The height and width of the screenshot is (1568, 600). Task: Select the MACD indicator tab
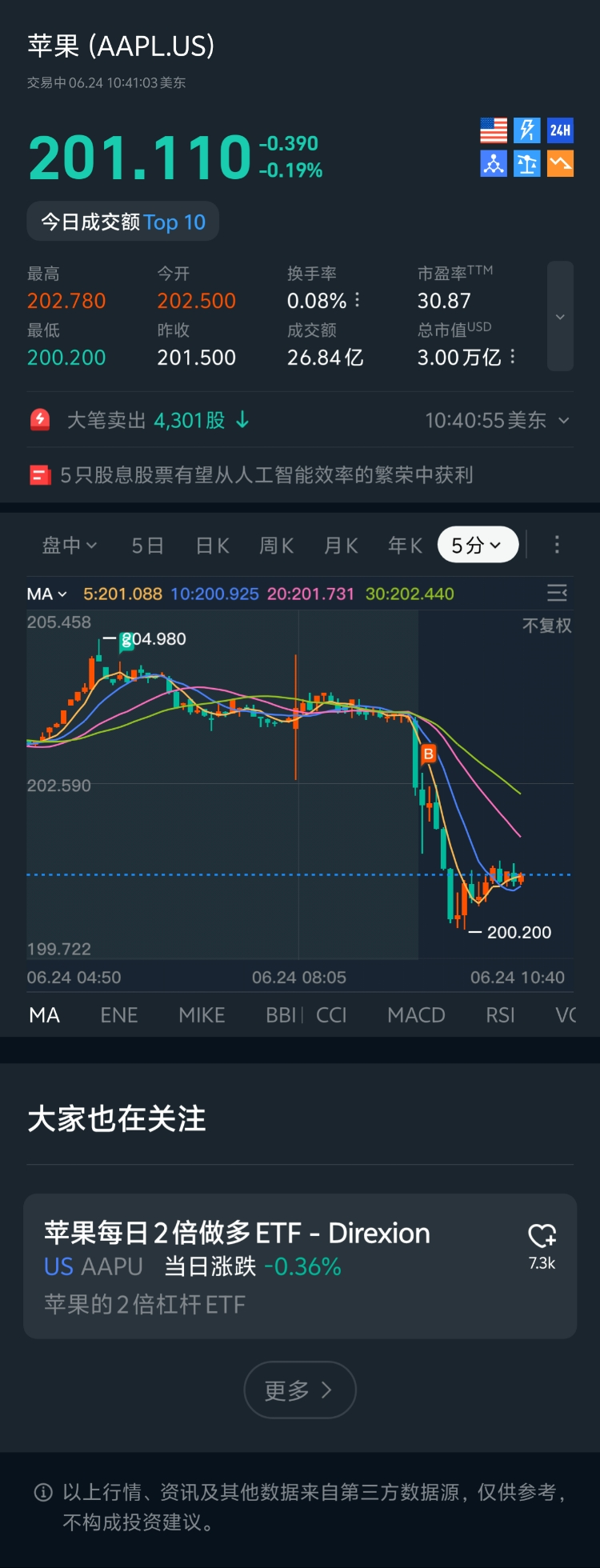[x=416, y=1015]
